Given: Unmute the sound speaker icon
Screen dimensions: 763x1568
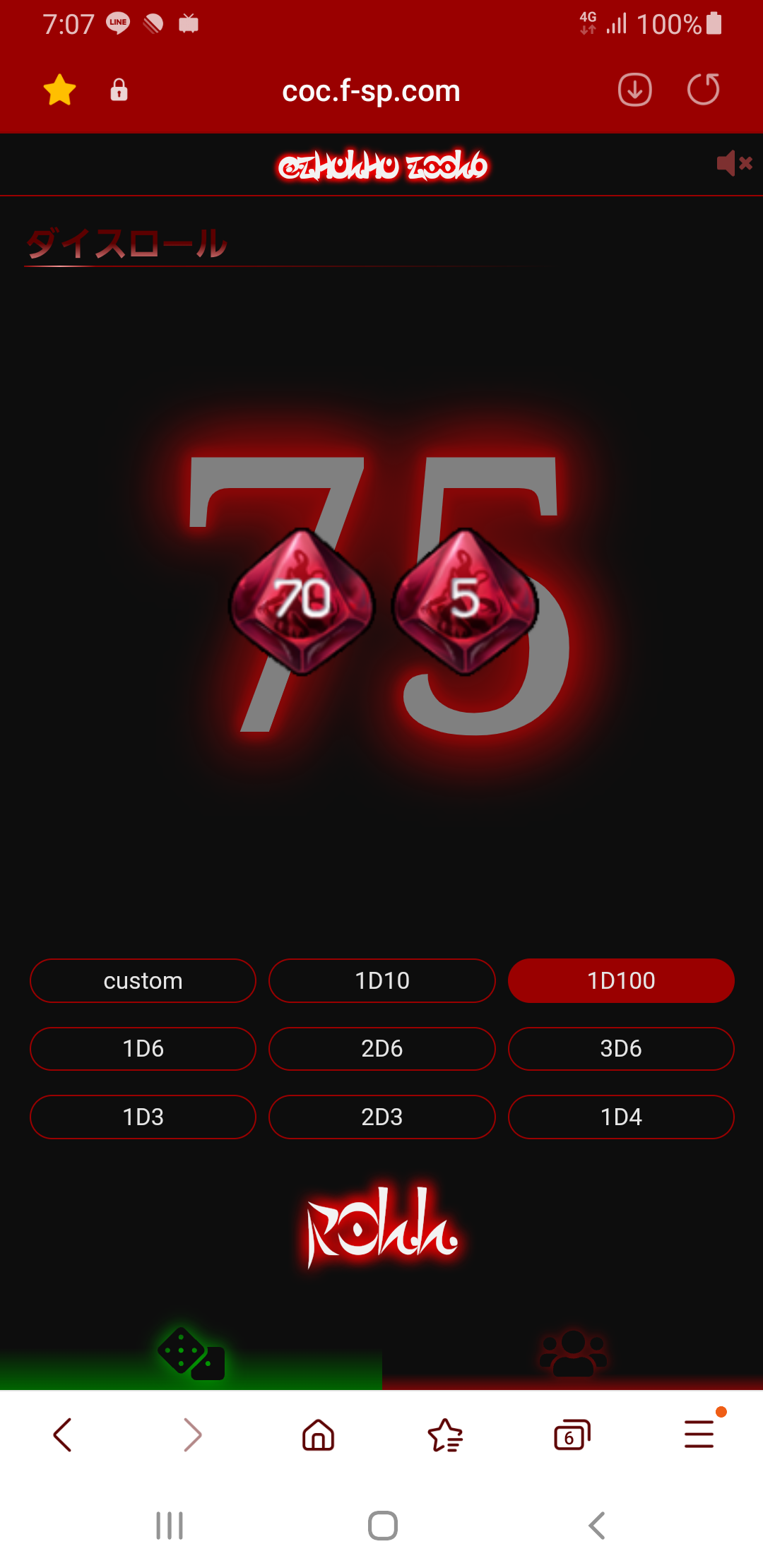Looking at the screenshot, I should (x=734, y=163).
